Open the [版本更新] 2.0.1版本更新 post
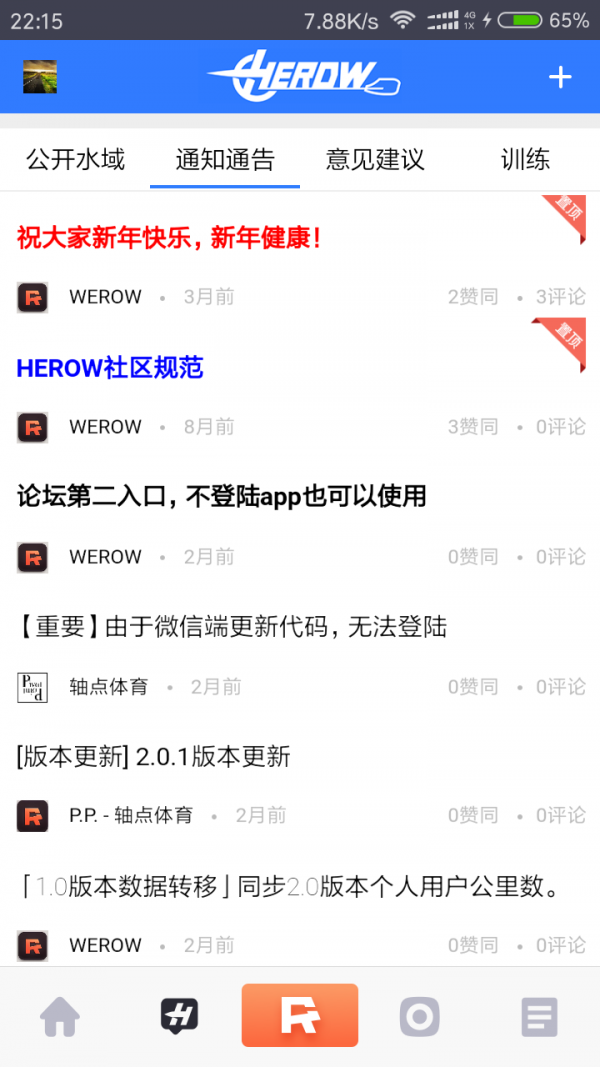Viewport: 600px width, 1067px height. pos(154,756)
